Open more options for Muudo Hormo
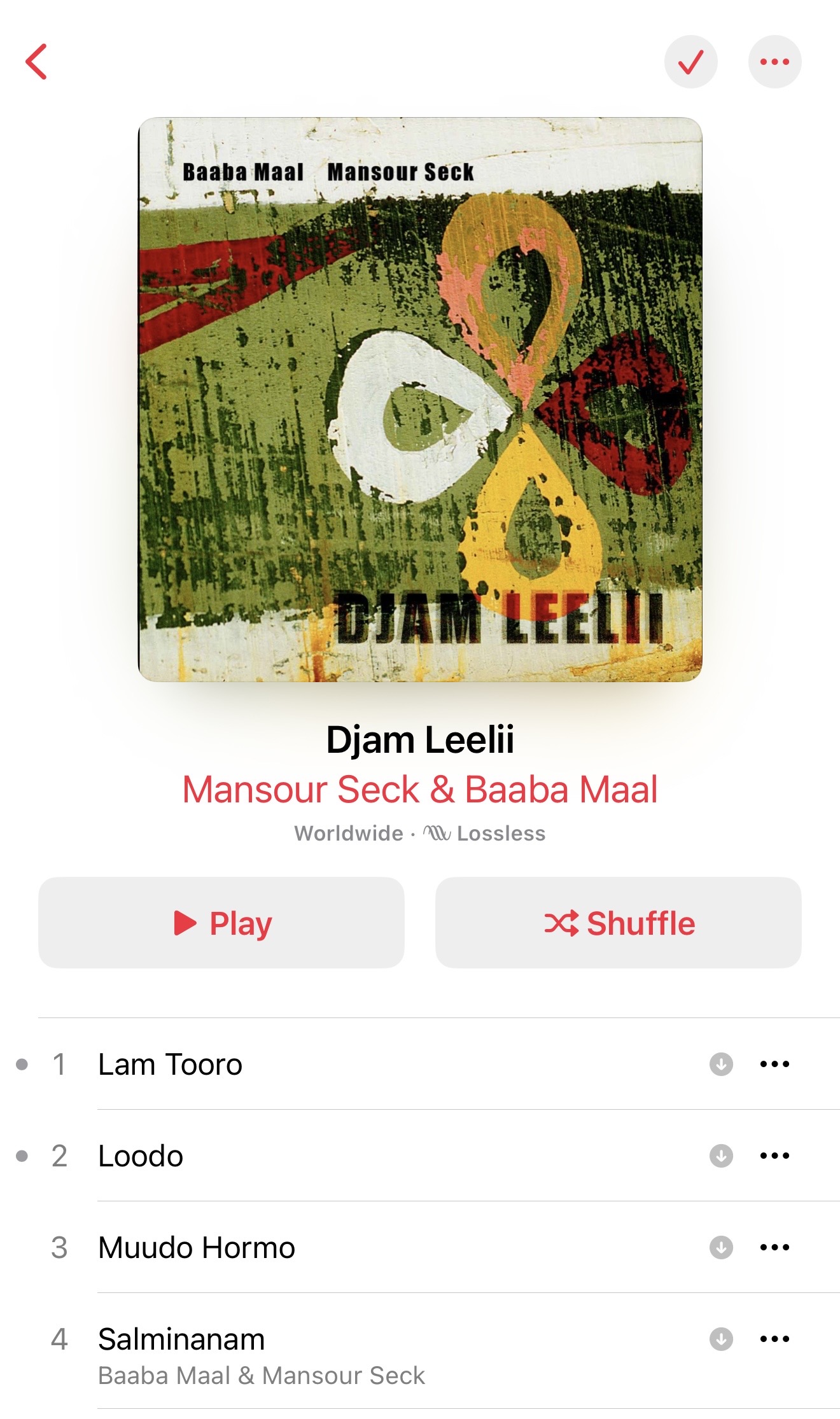 point(774,1247)
